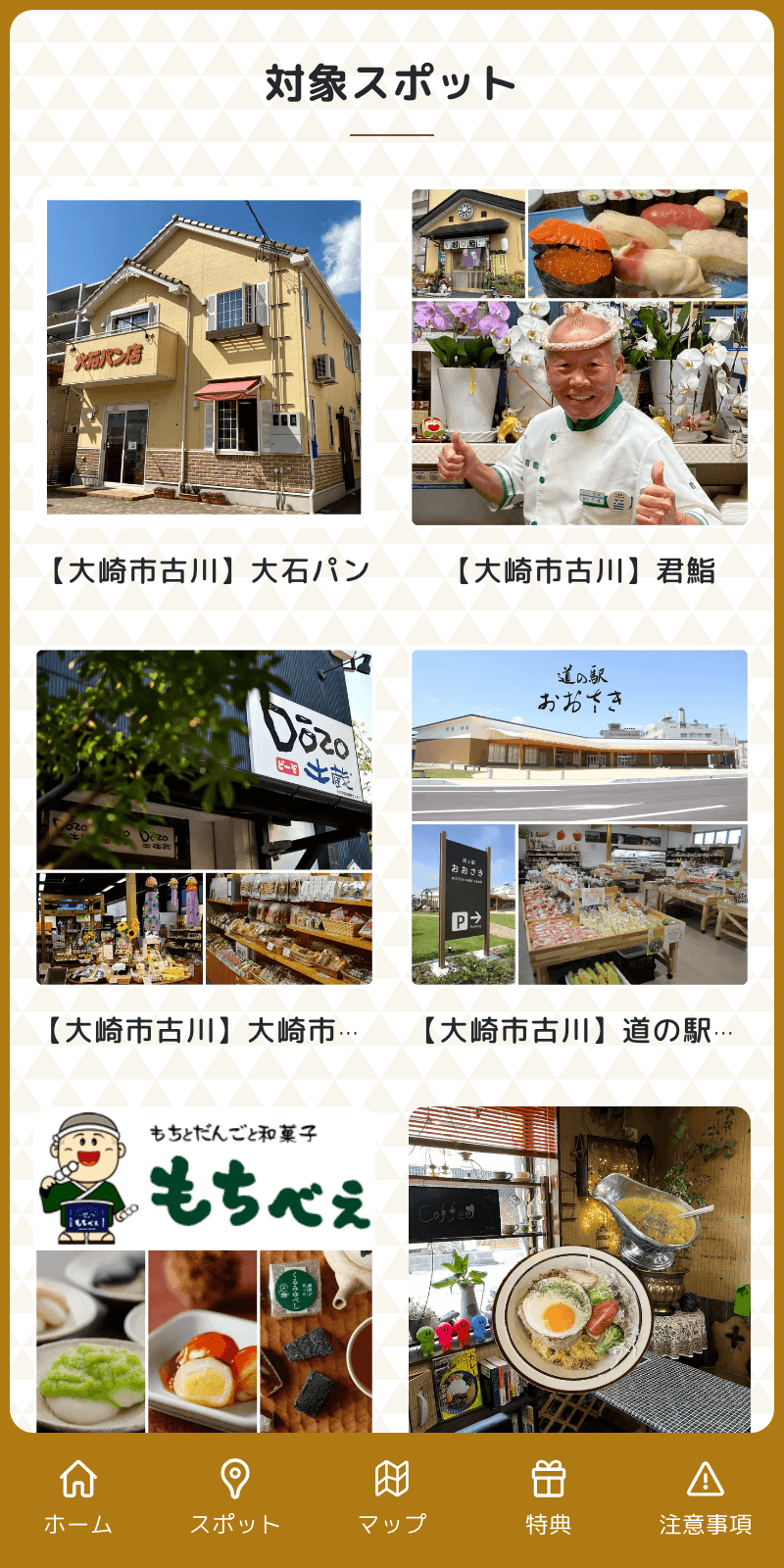Viewport: 784px width, 1568px height.
Task: Tap the 対象スポット heading
Action: tap(392, 83)
